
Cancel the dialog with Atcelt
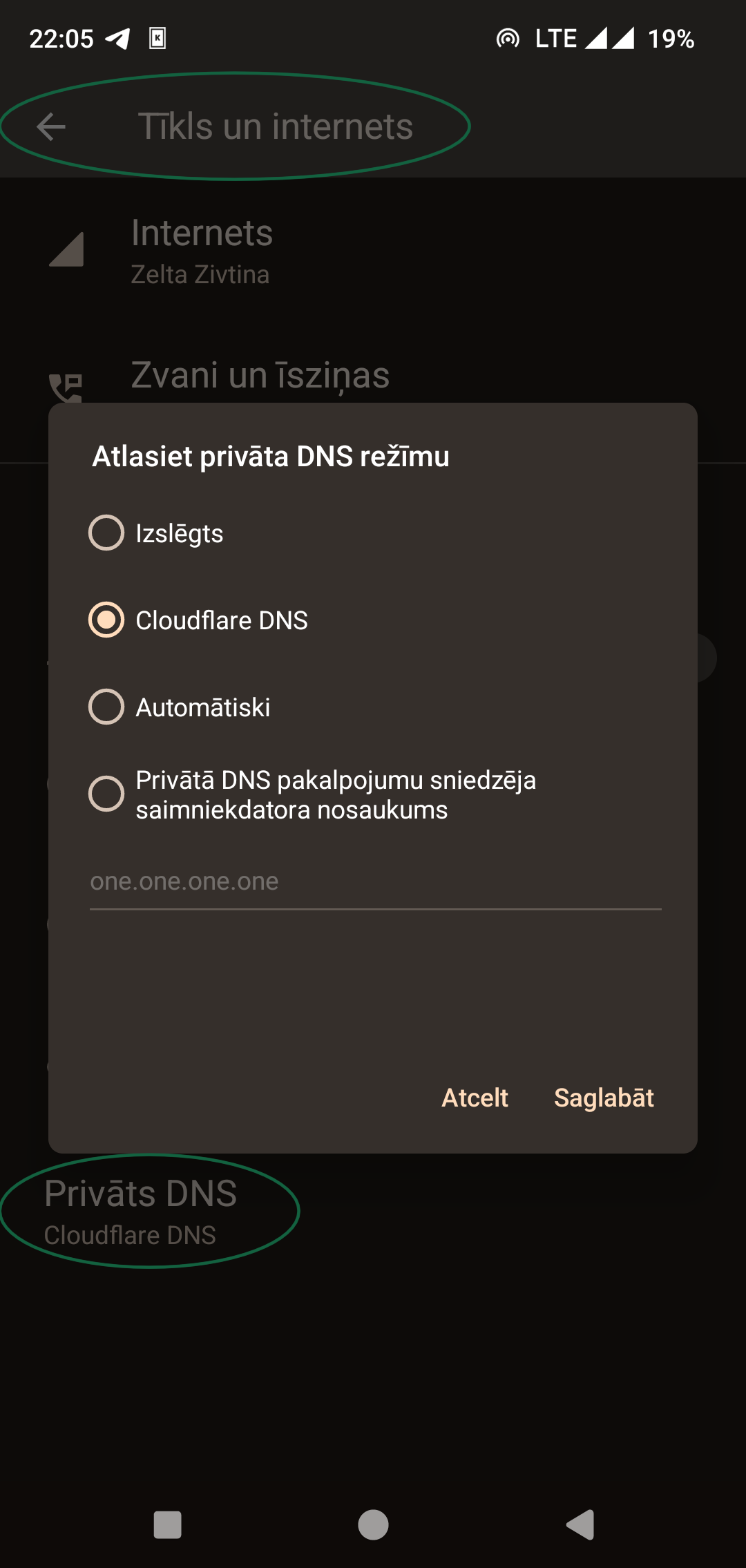tap(475, 1098)
